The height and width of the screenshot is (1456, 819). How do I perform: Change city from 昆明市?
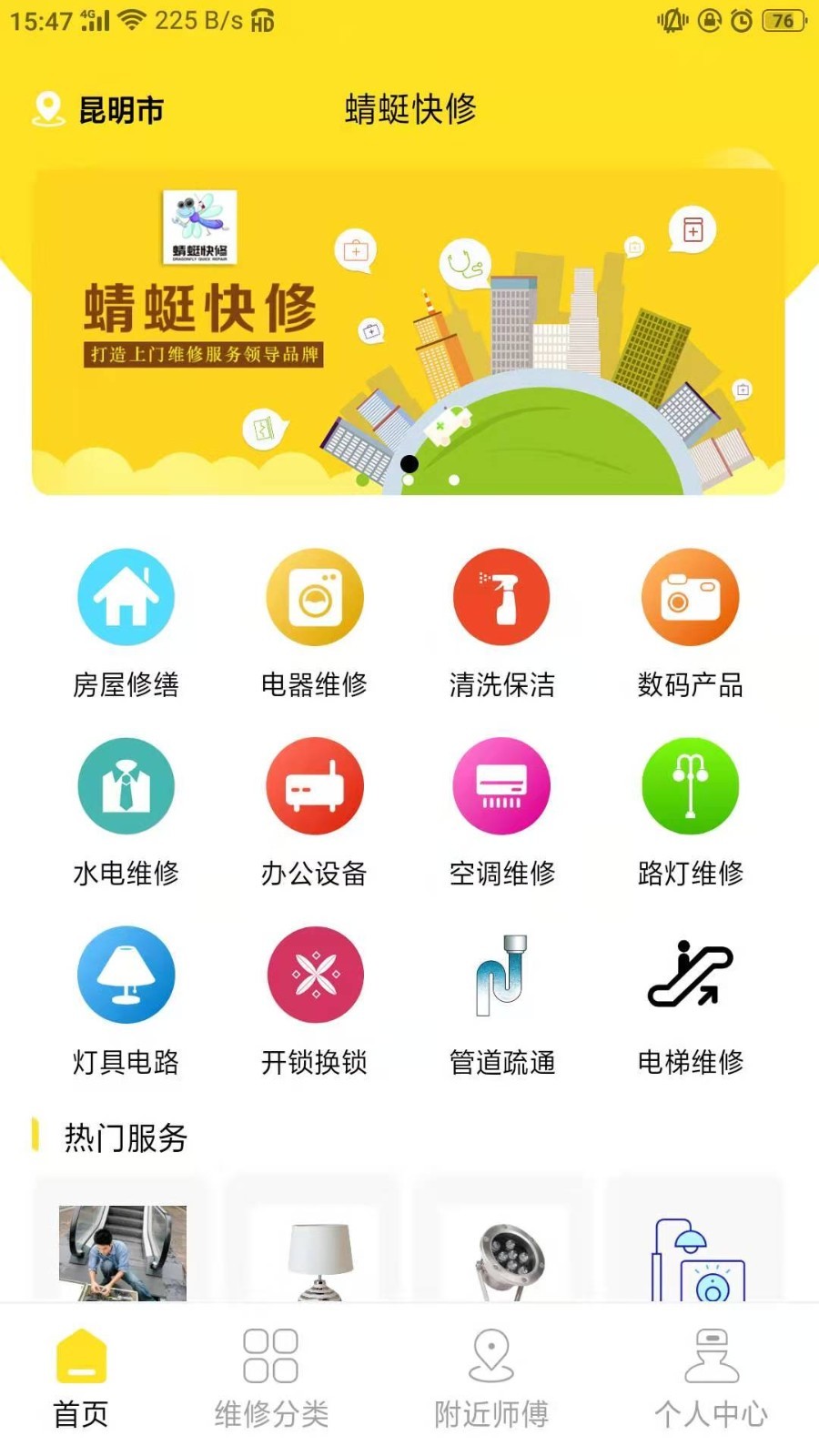pos(100,110)
